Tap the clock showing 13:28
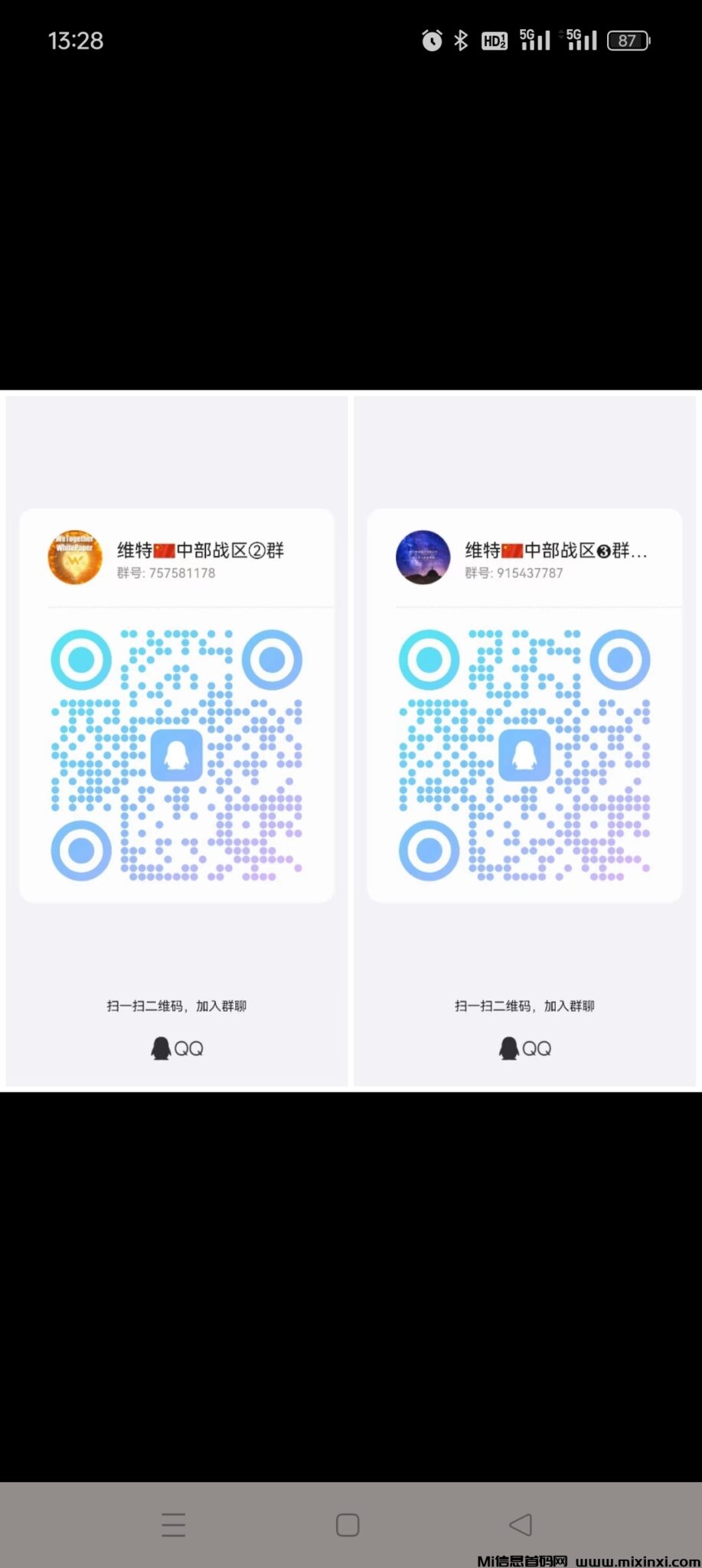The width and height of the screenshot is (702, 1568). point(76,40)
